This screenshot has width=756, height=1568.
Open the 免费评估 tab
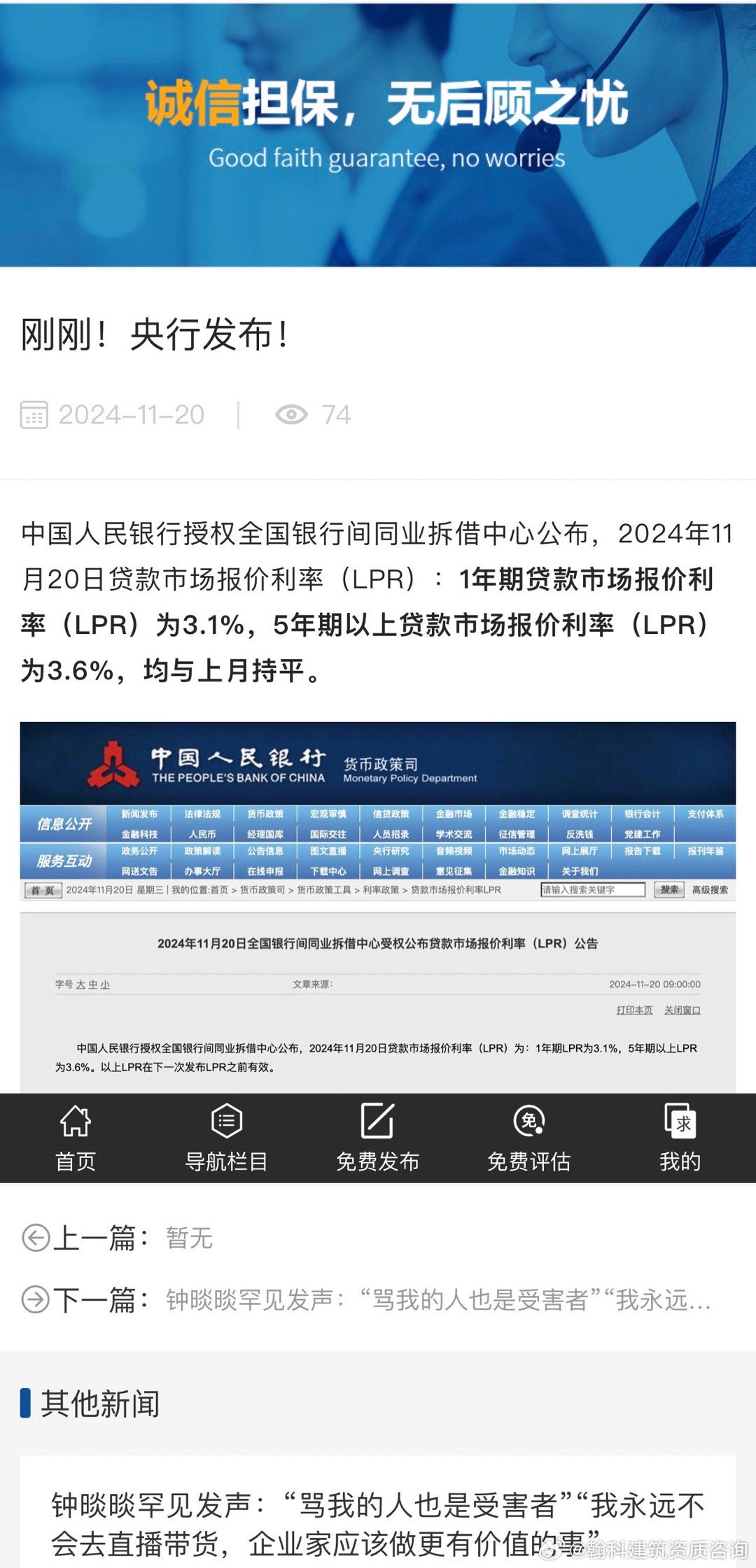(529, 1138)
